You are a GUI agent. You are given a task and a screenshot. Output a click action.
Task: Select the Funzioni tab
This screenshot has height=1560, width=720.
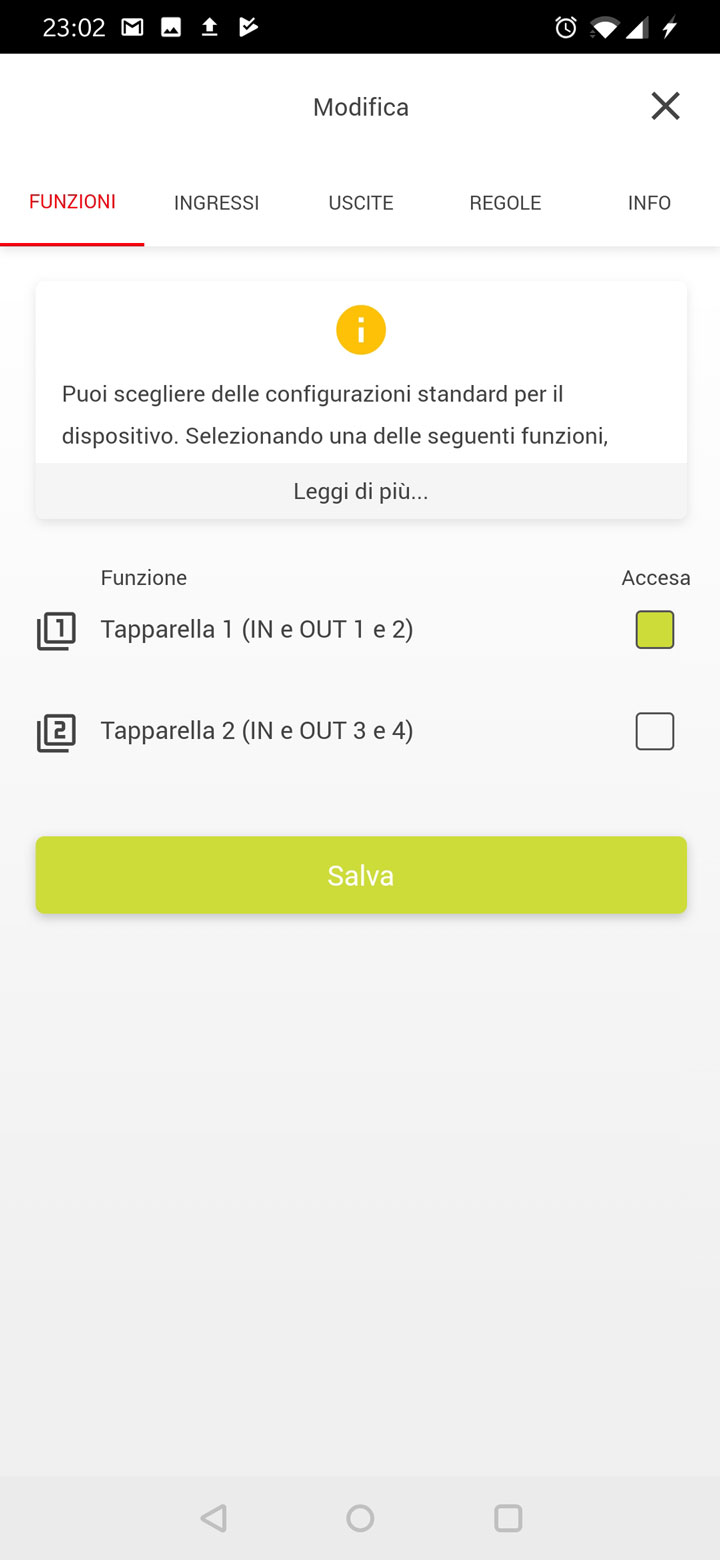(x=72, y=203)
